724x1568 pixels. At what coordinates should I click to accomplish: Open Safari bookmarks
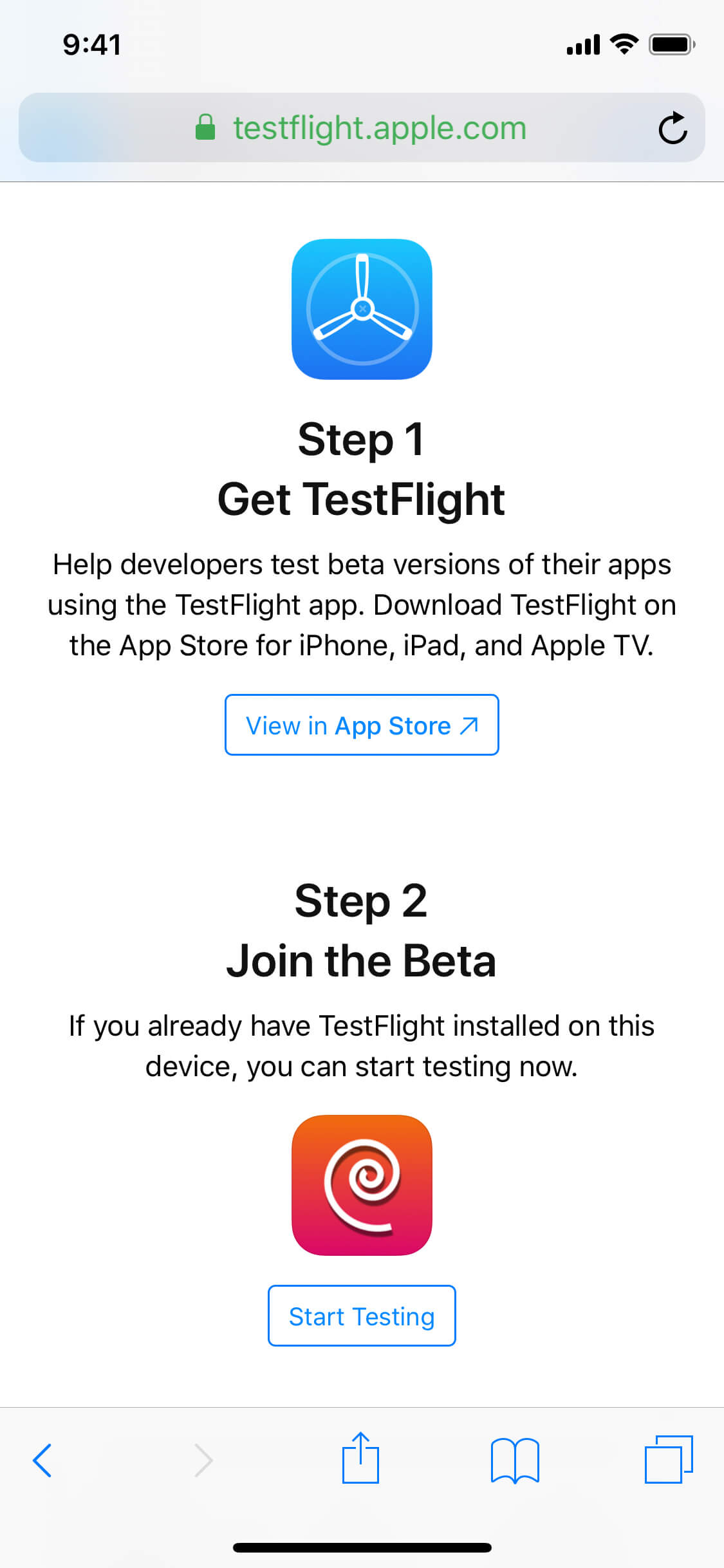click(x=514, y=1460)
